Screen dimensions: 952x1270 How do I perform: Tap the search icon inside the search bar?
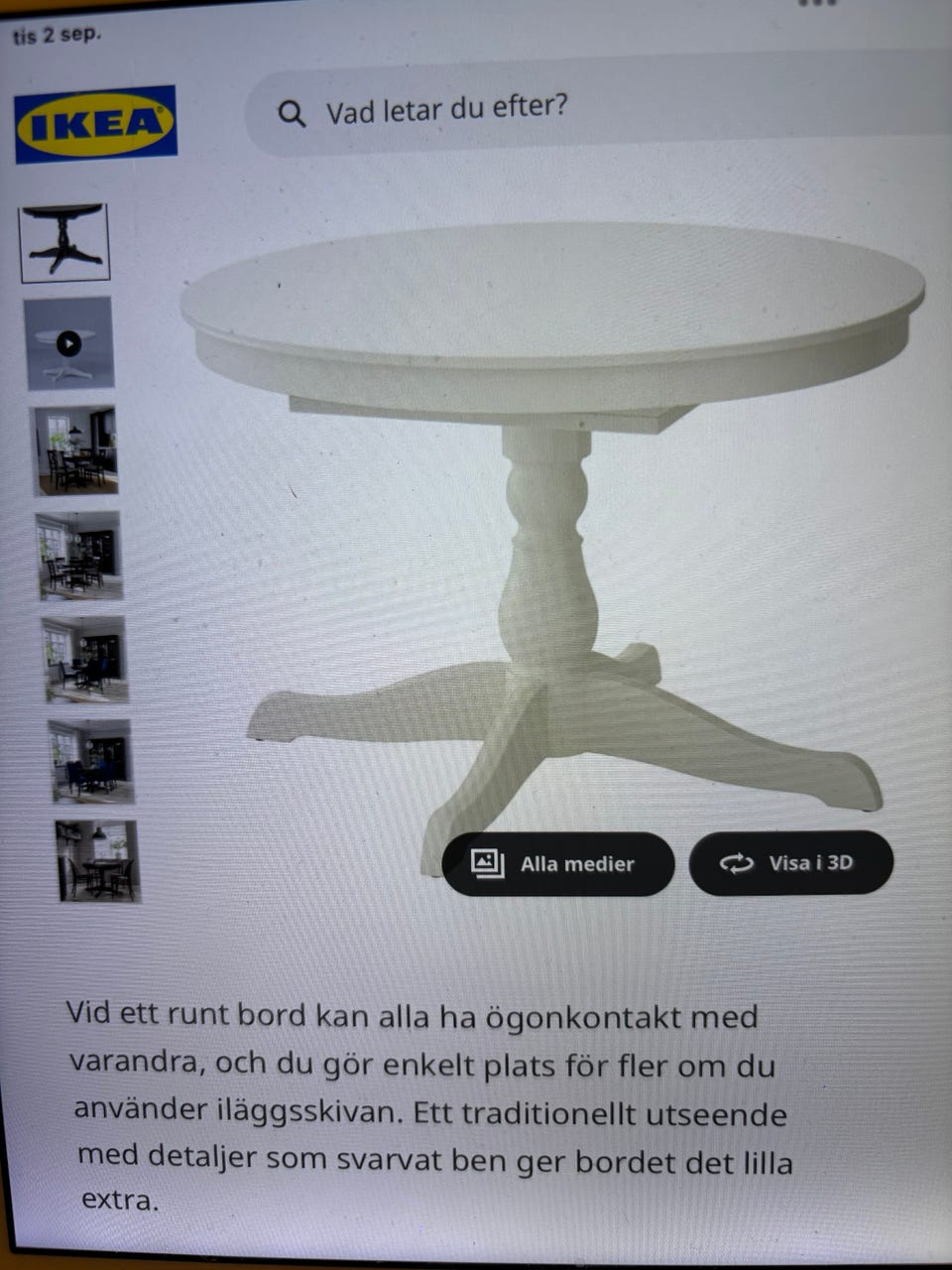click(293, 112)
